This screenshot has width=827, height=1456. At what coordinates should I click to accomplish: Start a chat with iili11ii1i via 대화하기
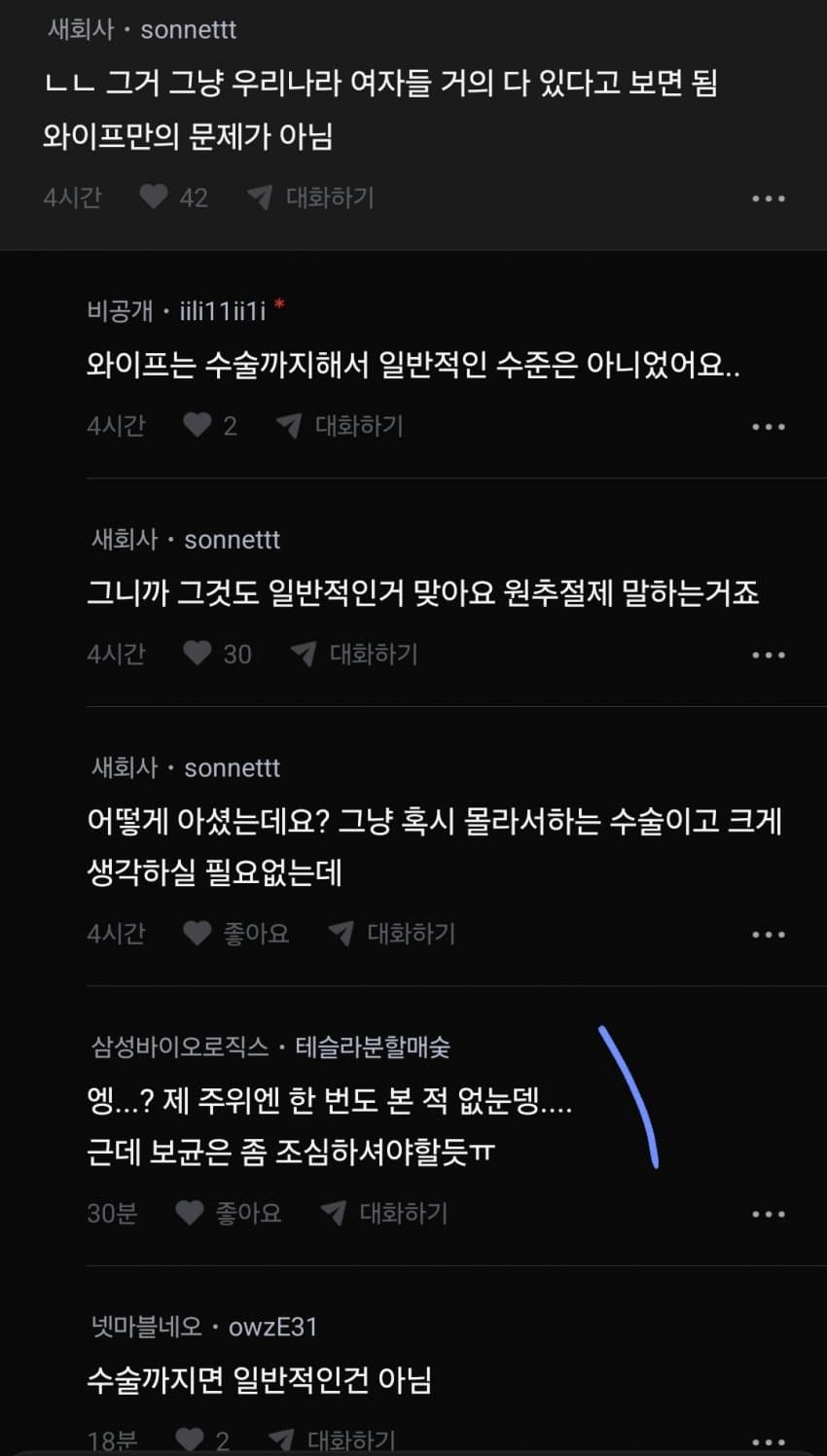(x=341, y=425)
